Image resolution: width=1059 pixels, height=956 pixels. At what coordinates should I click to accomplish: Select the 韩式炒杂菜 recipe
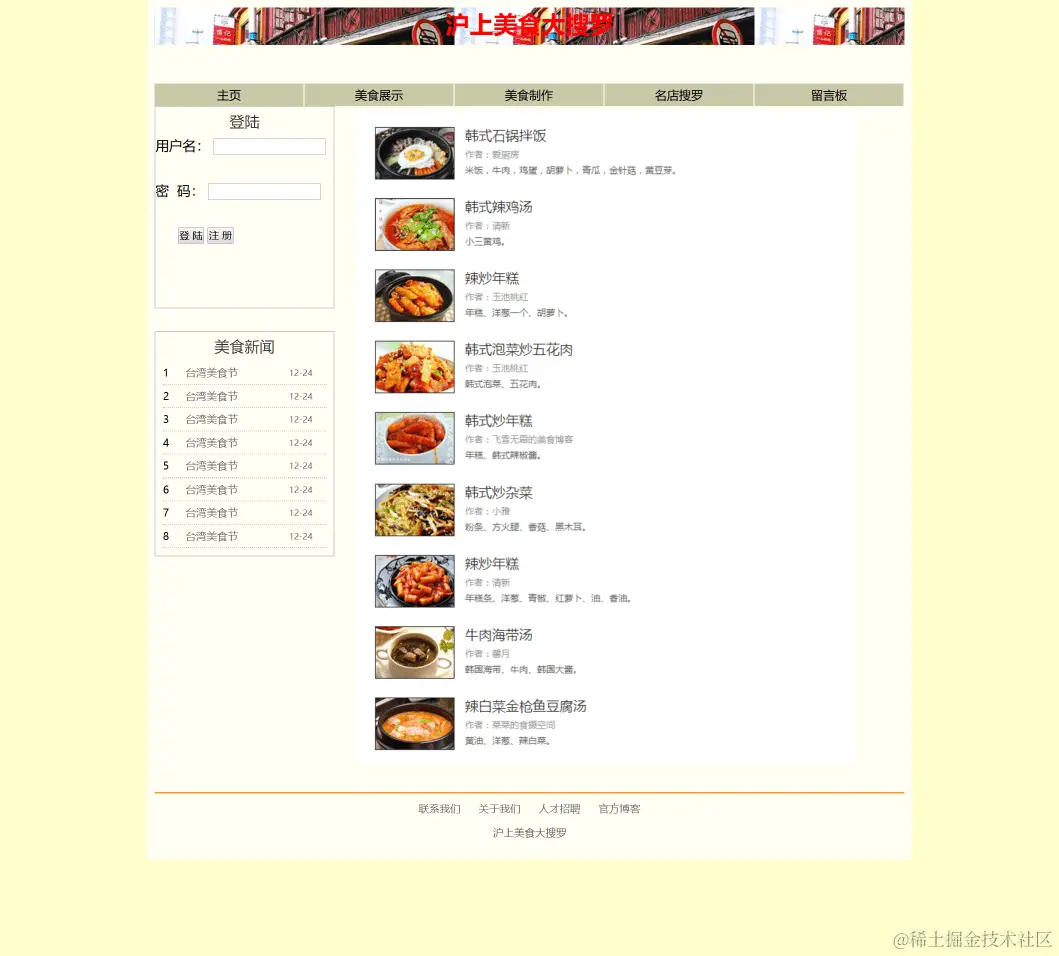pyautogui.click(x=499, y=493)
